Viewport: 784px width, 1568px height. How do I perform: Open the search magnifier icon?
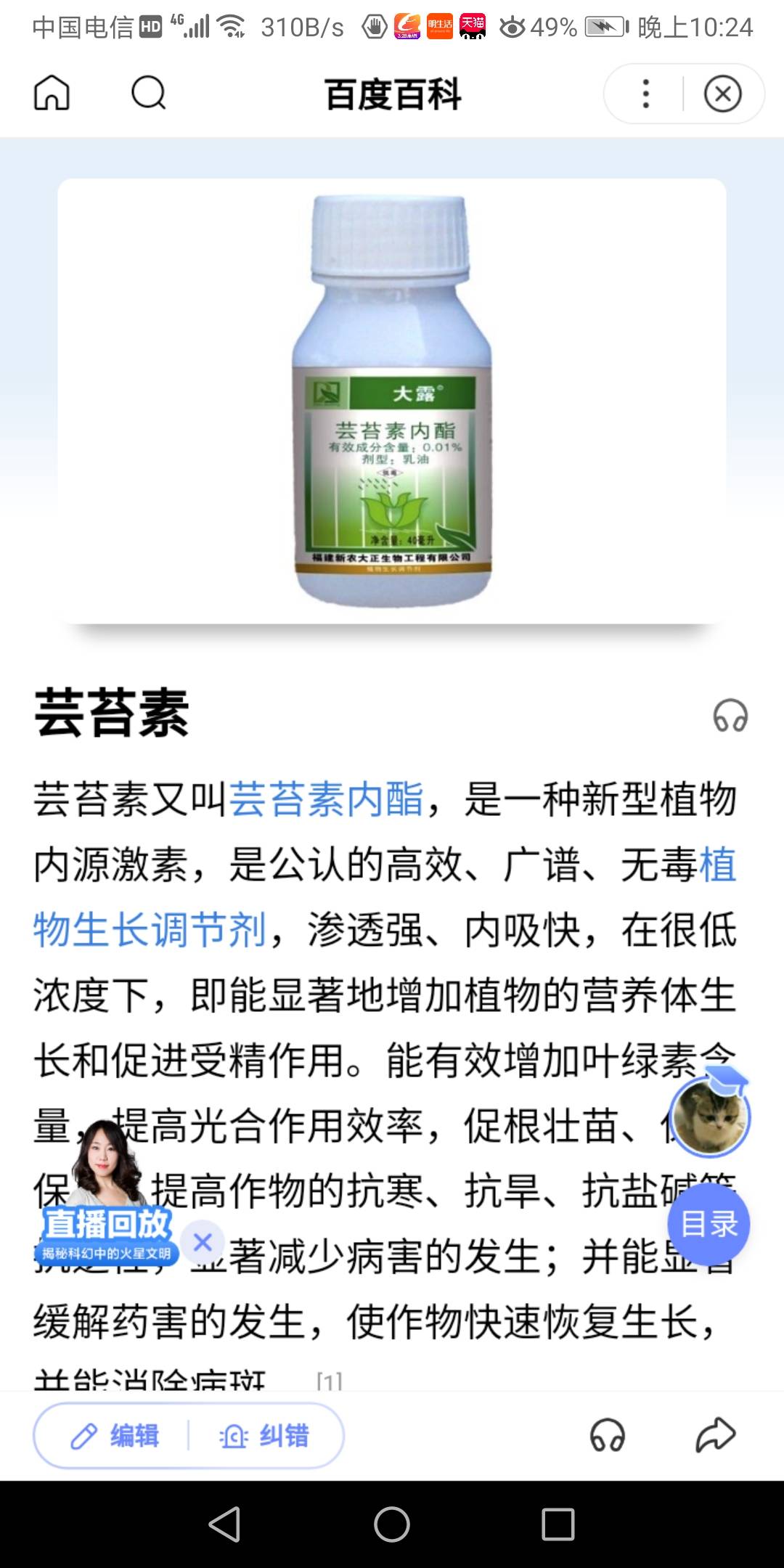[x=149, y=93]
